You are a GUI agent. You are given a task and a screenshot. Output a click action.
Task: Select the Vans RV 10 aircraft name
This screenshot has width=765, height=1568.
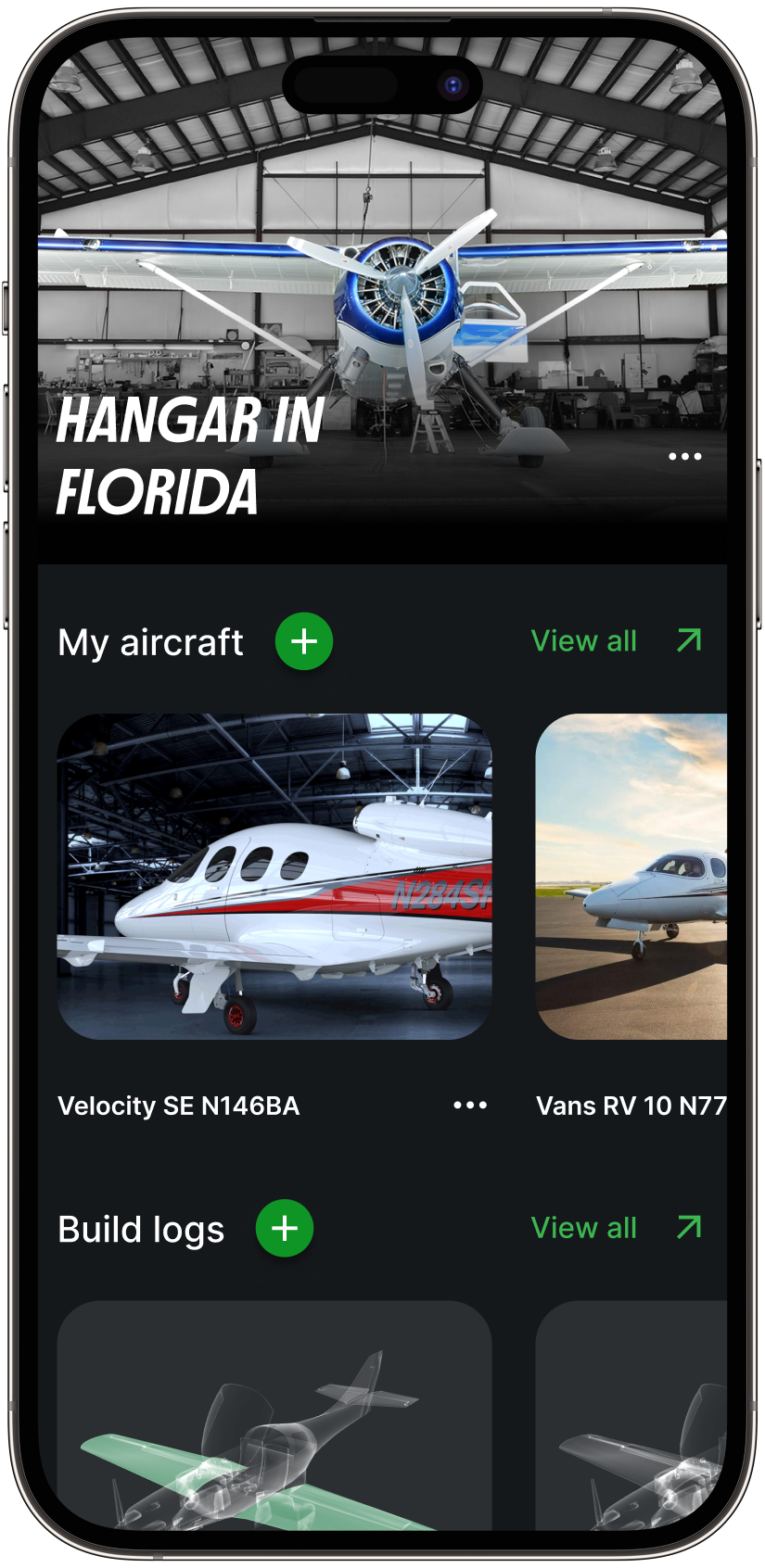[x=631, y=1105]
